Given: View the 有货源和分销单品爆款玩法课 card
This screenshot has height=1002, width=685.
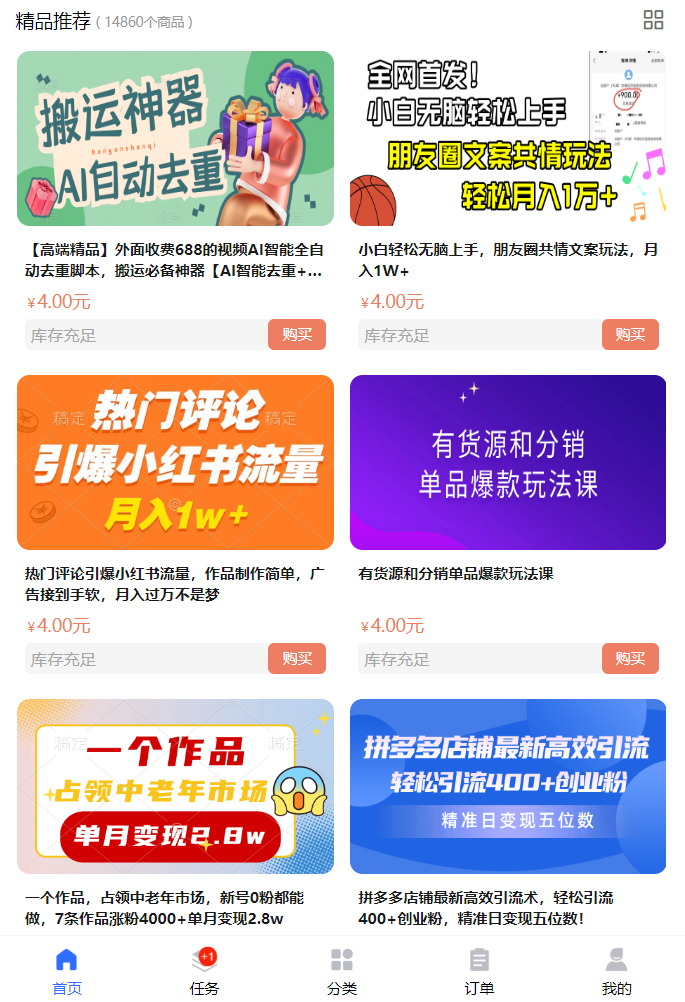Looking at the screenshot, I should pos(507,462).
